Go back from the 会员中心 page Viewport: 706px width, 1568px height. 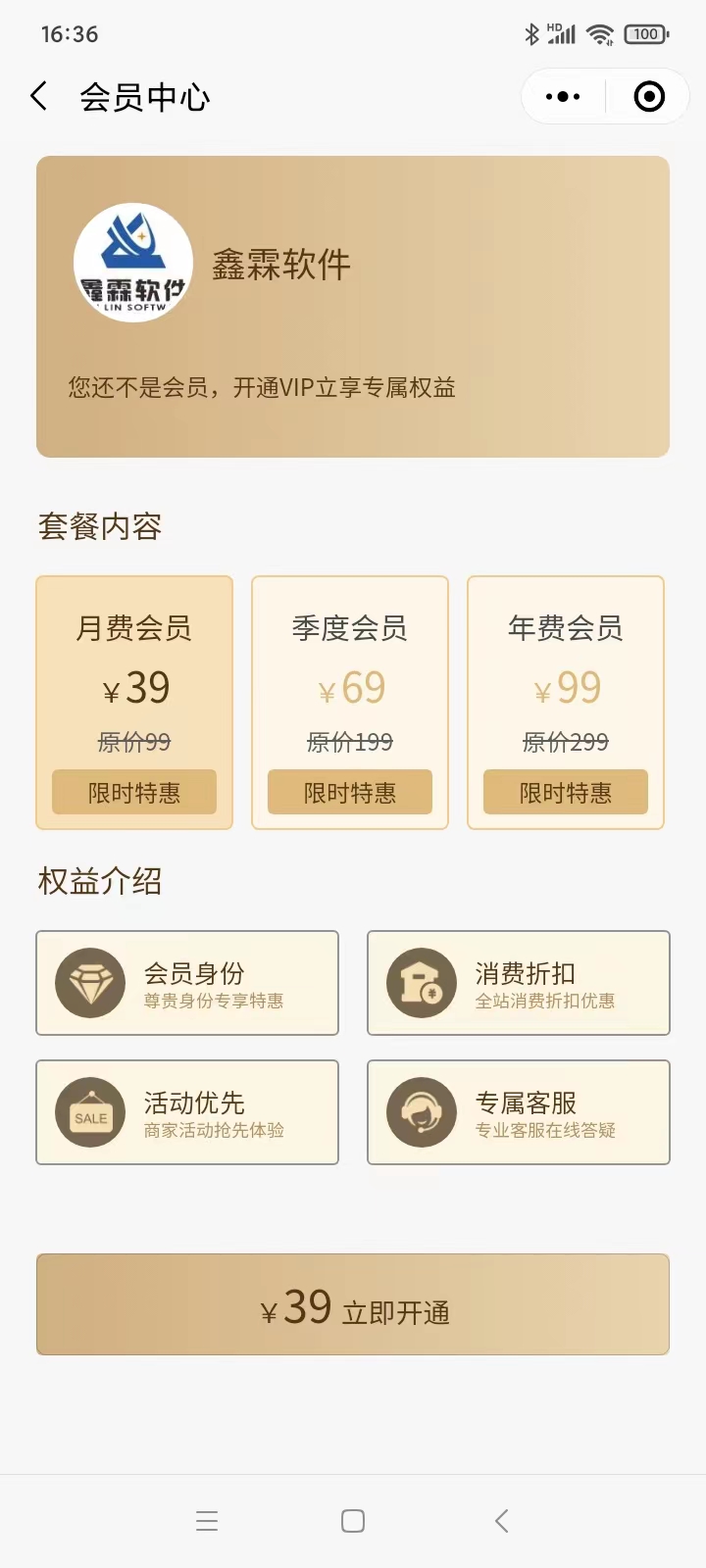click(39, 96)
